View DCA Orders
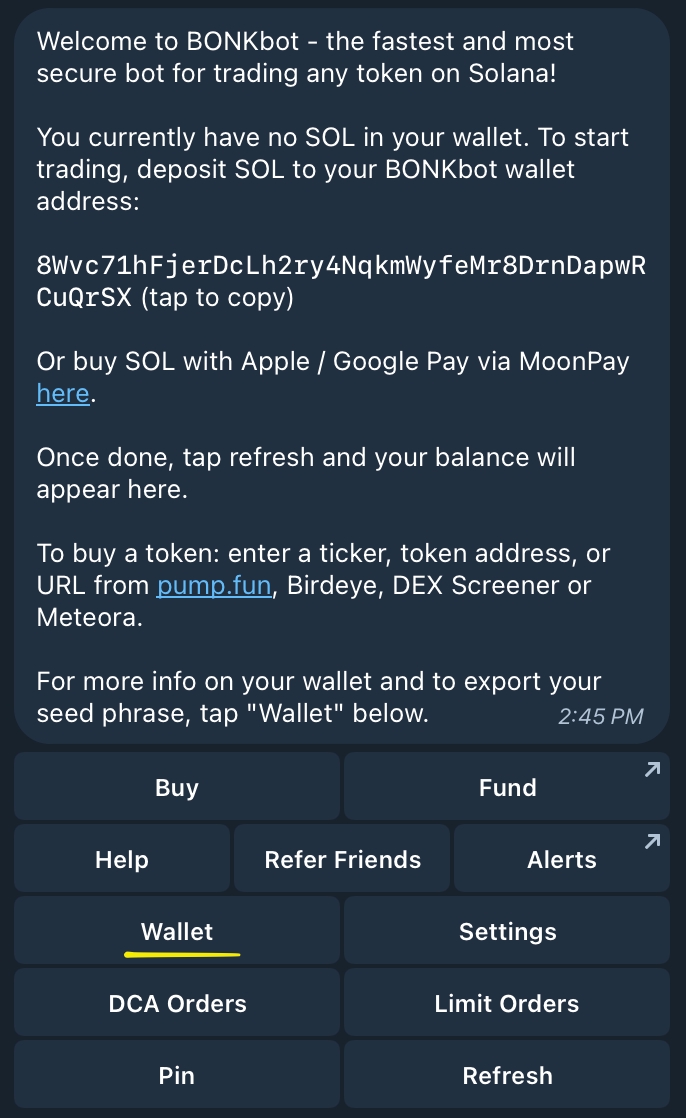Viewport: 686px width, 1118px height. 177,1003
